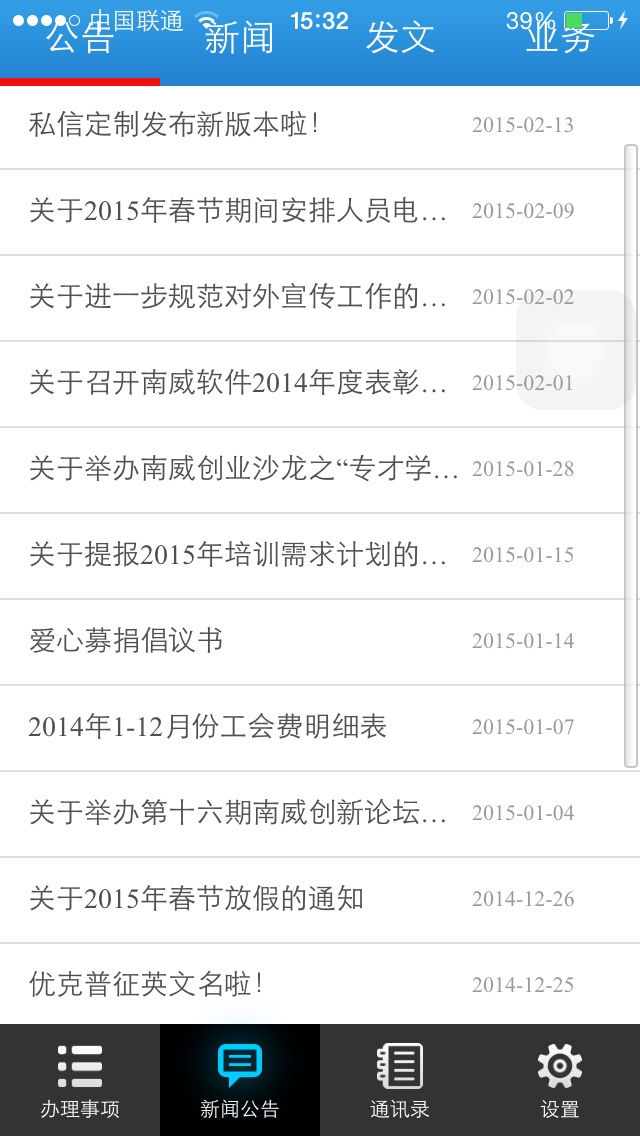Open the notice dated 2015-02-09

[x=320, y=212]
